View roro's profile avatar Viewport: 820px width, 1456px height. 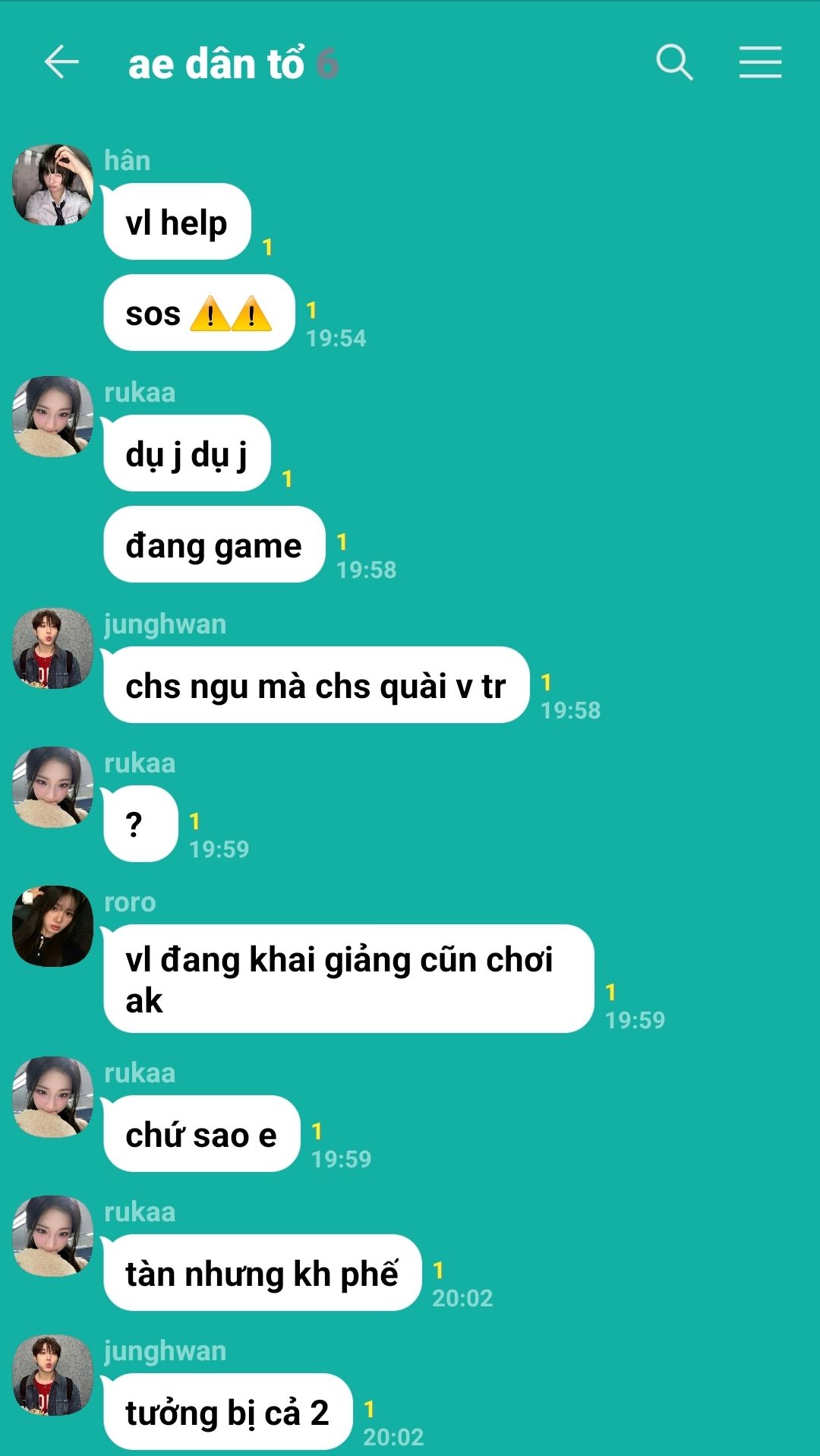[53, 926]
